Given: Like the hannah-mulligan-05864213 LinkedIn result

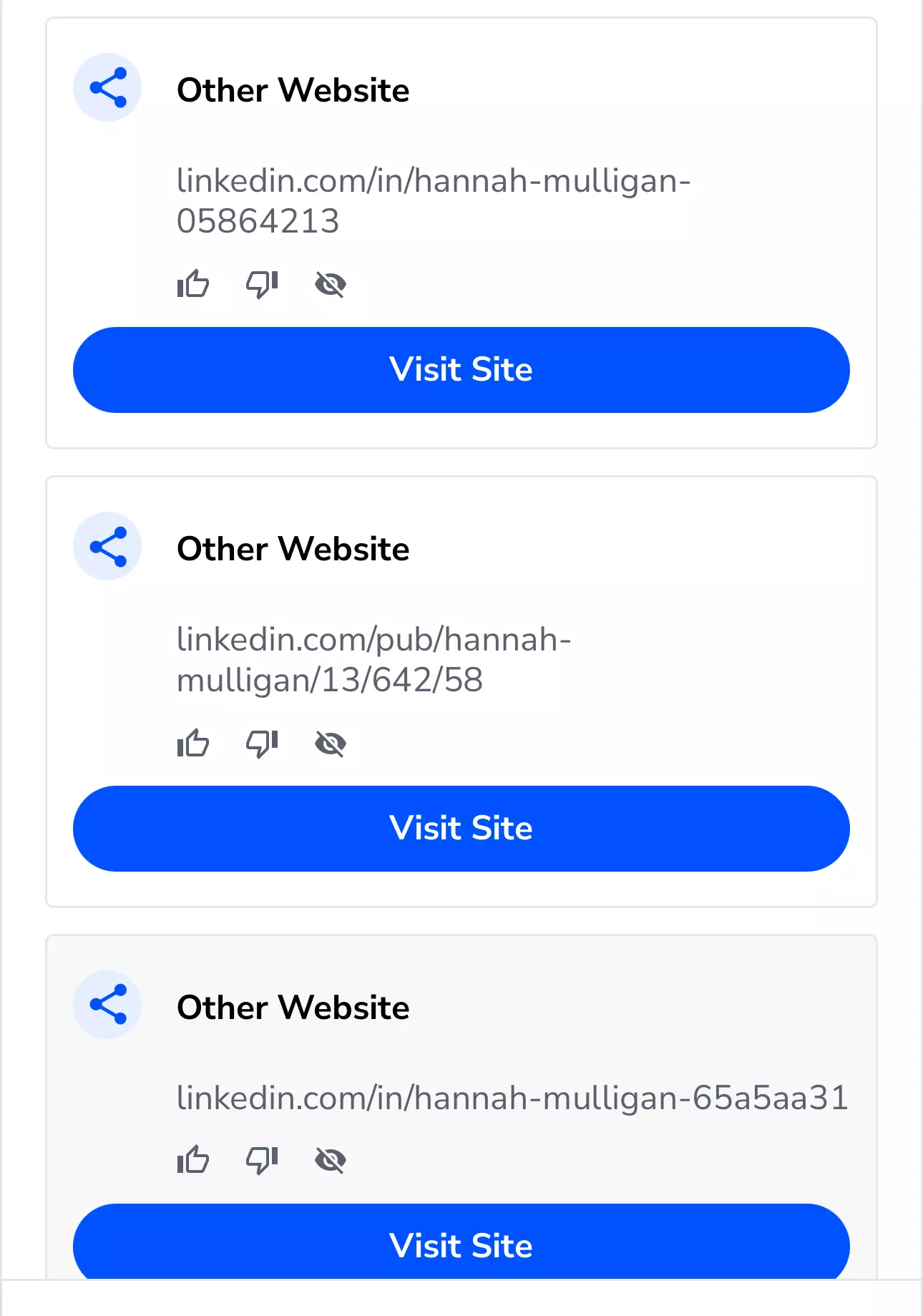Looking at the screenshot, I should pos(193,284).
